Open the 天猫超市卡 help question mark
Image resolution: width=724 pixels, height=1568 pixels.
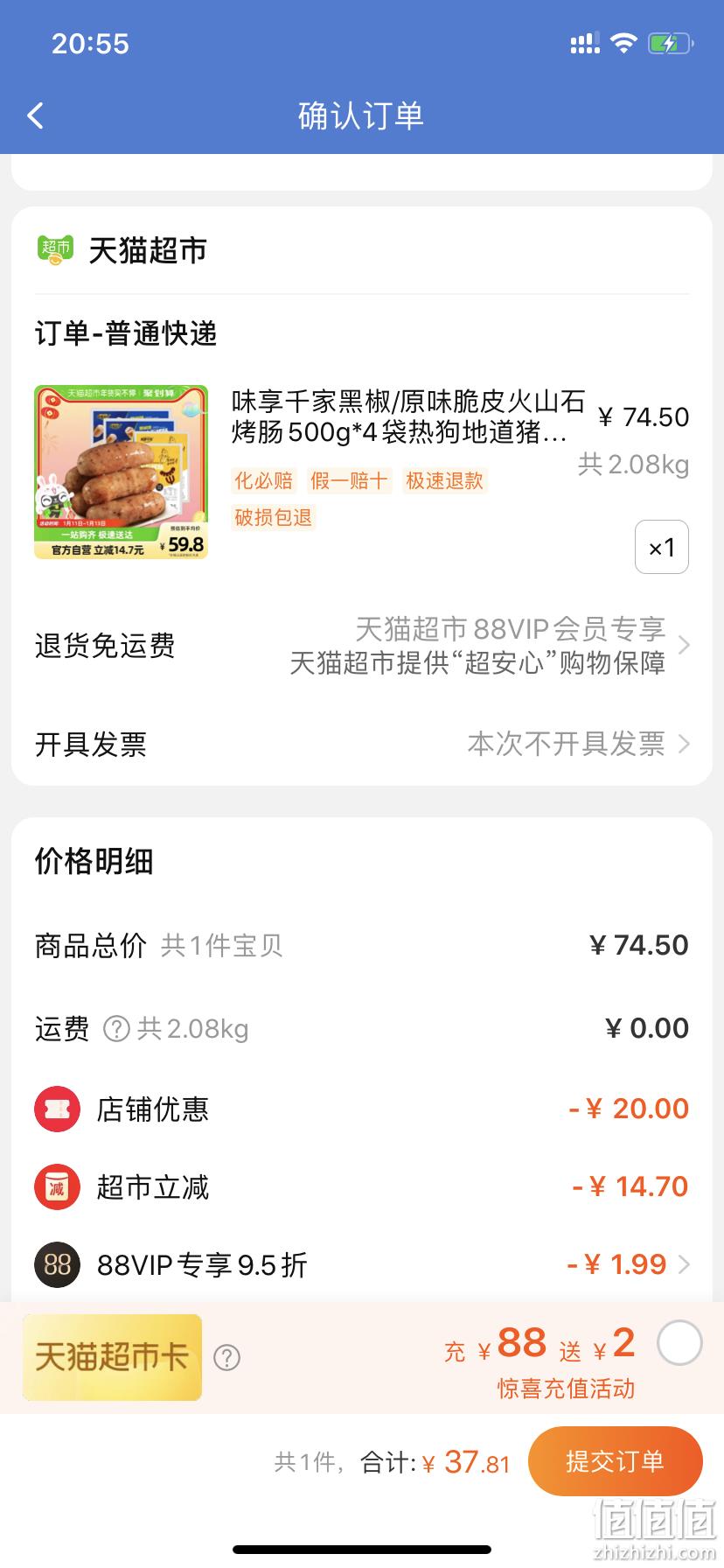pos(227,1357)
